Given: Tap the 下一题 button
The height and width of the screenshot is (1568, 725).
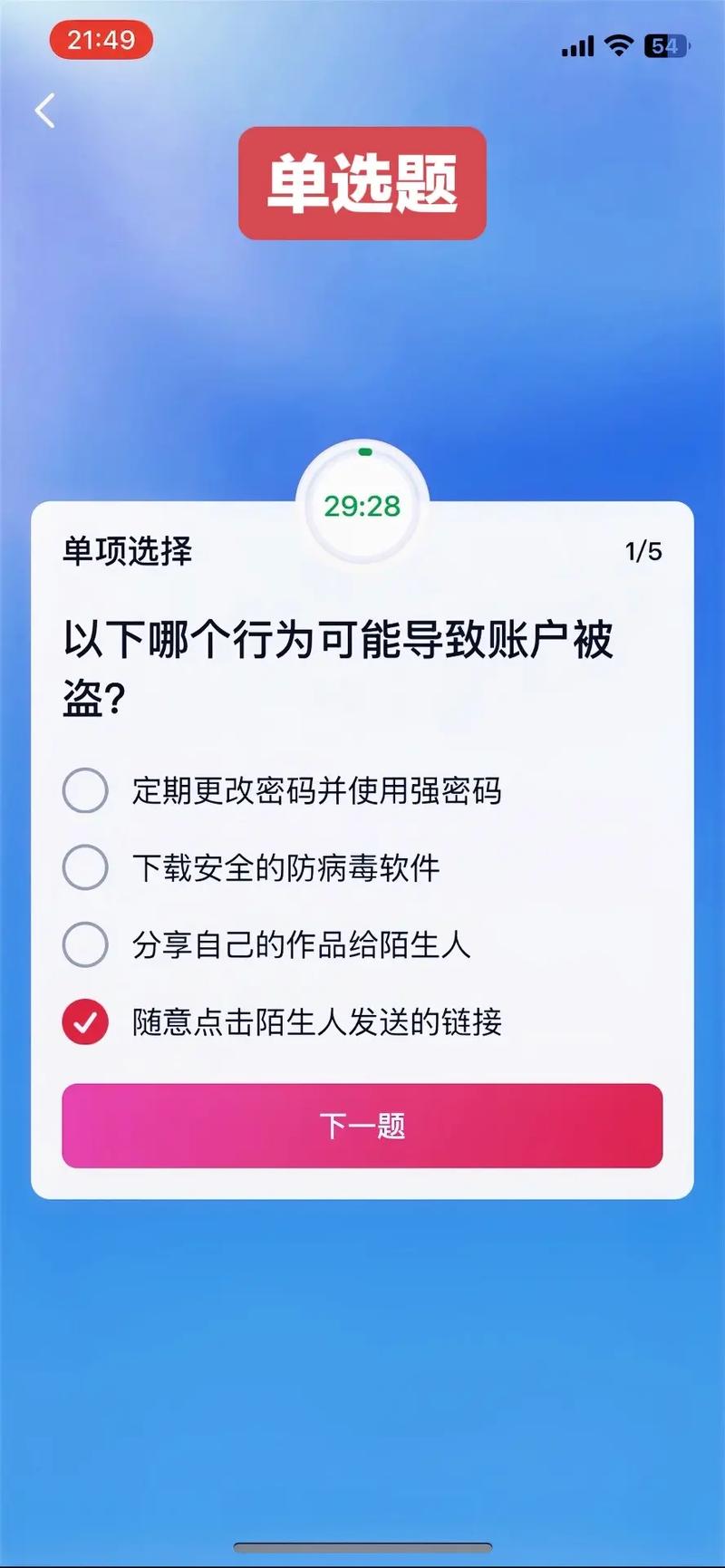Looking at the screenshot, I should 361,1126.
